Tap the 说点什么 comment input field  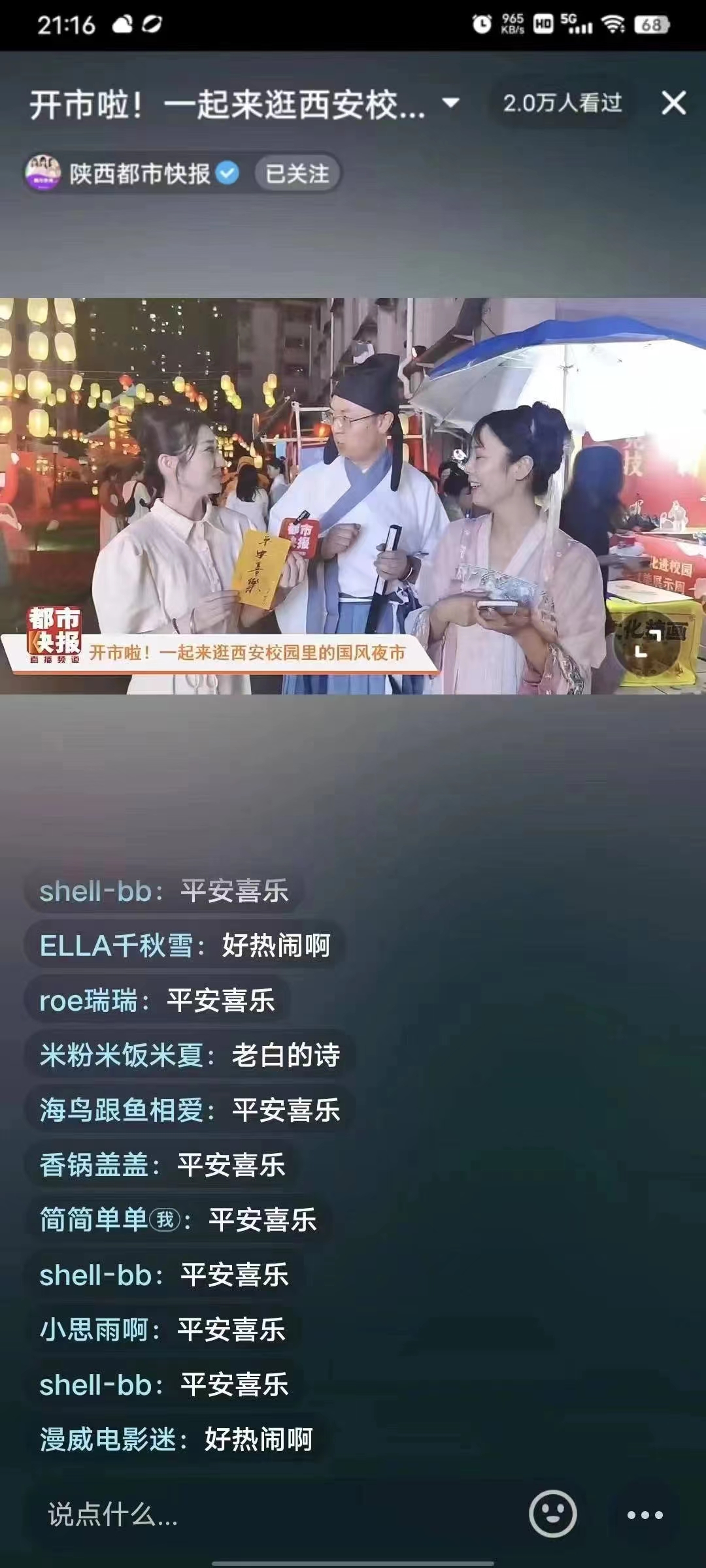click(x=261, y=1514)
